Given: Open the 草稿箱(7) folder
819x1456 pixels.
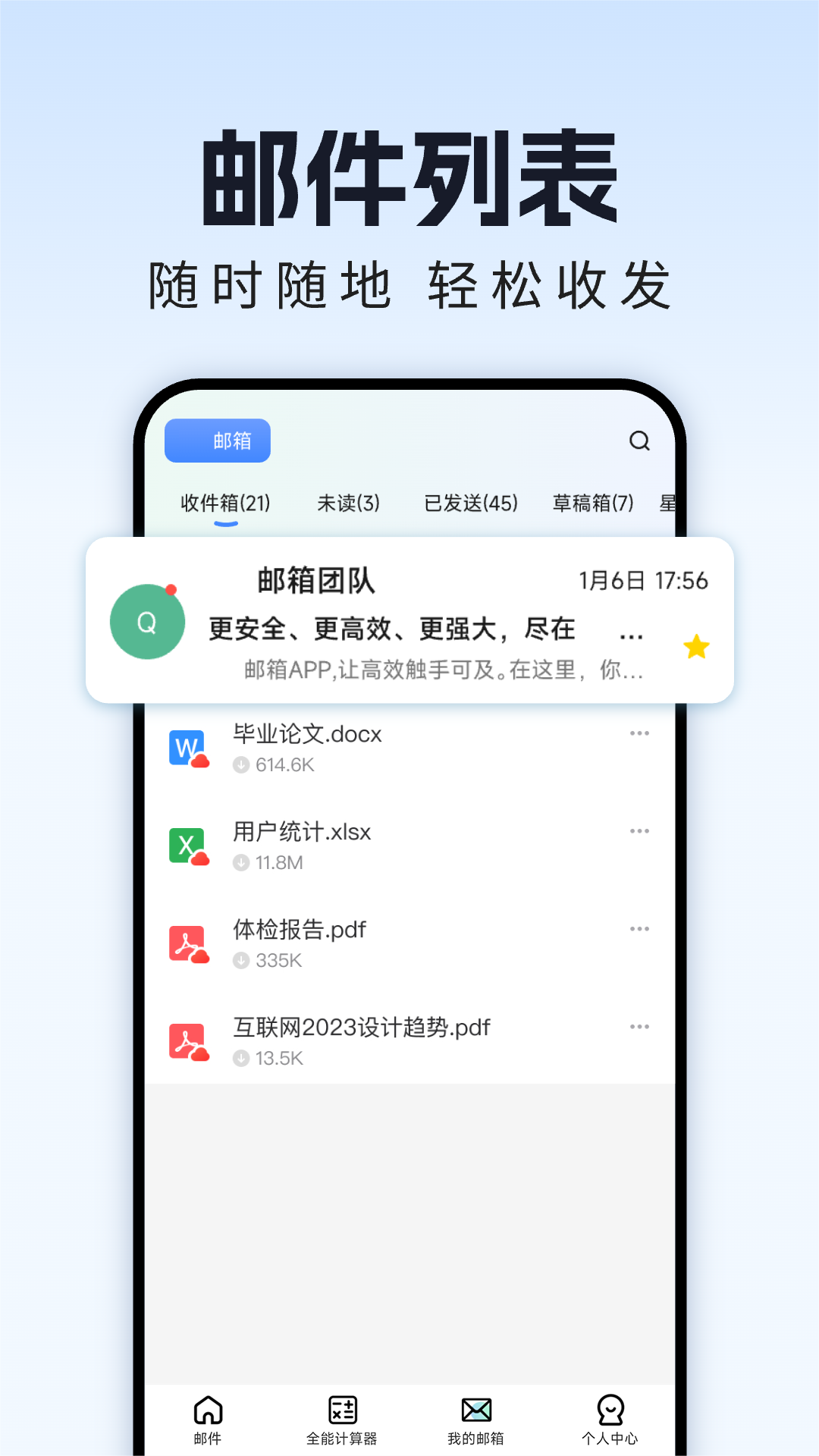Looking at the screenshot, I should pos(595,503).
